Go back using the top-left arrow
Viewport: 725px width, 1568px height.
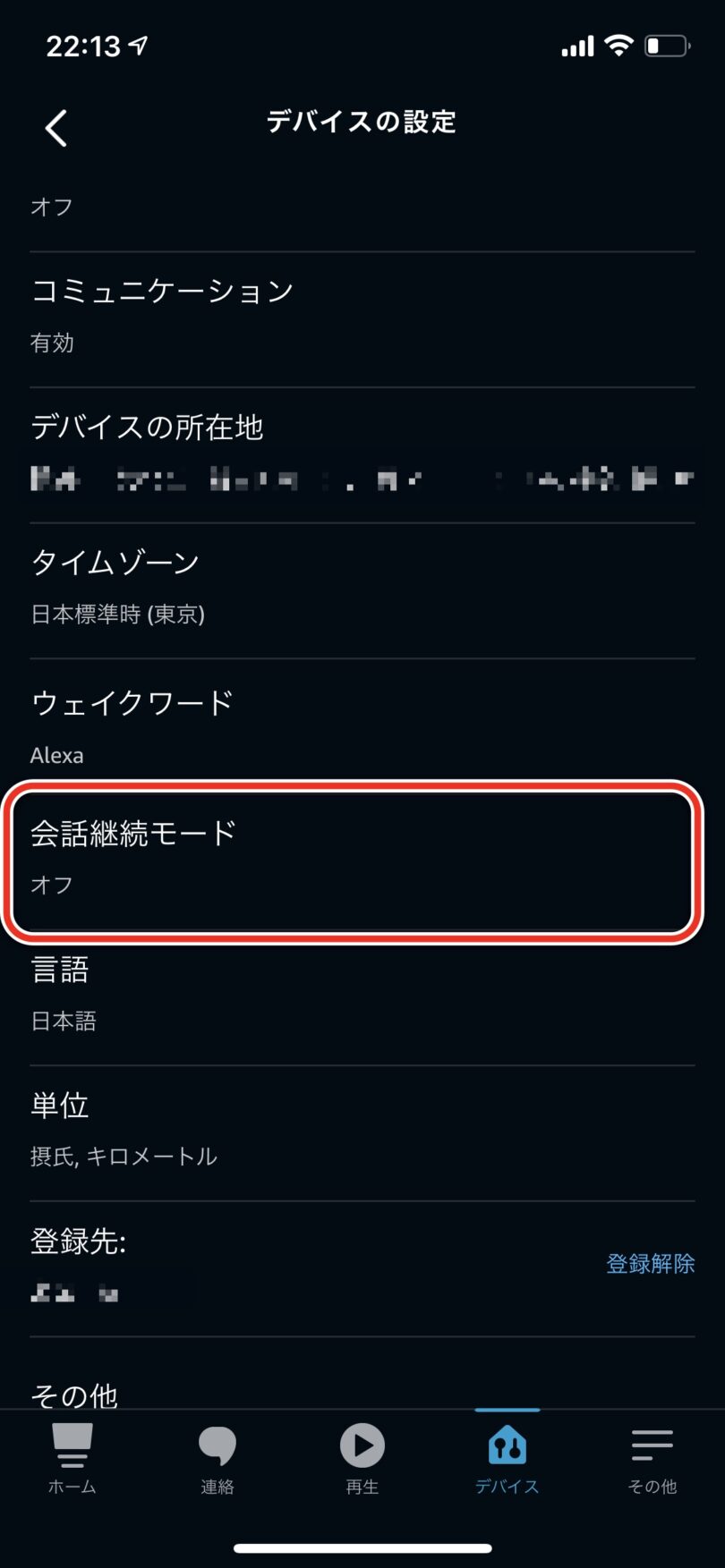point(56,128)
